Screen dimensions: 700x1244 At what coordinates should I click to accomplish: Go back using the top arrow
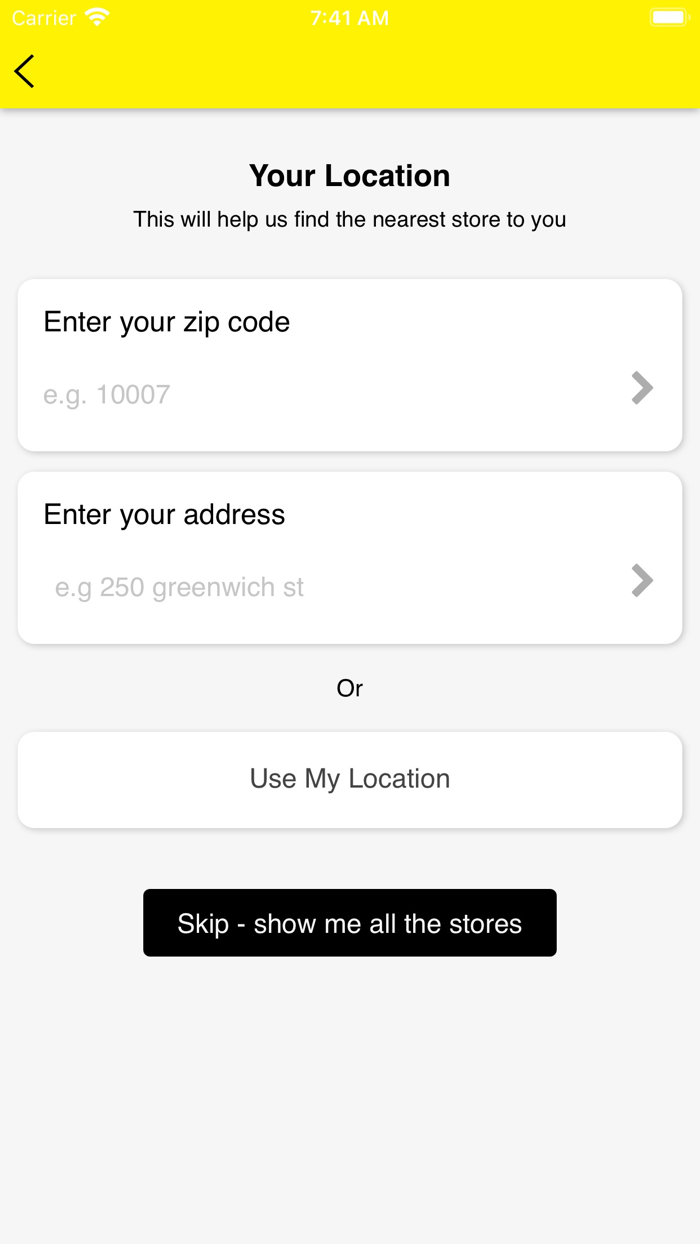point(25,71)
